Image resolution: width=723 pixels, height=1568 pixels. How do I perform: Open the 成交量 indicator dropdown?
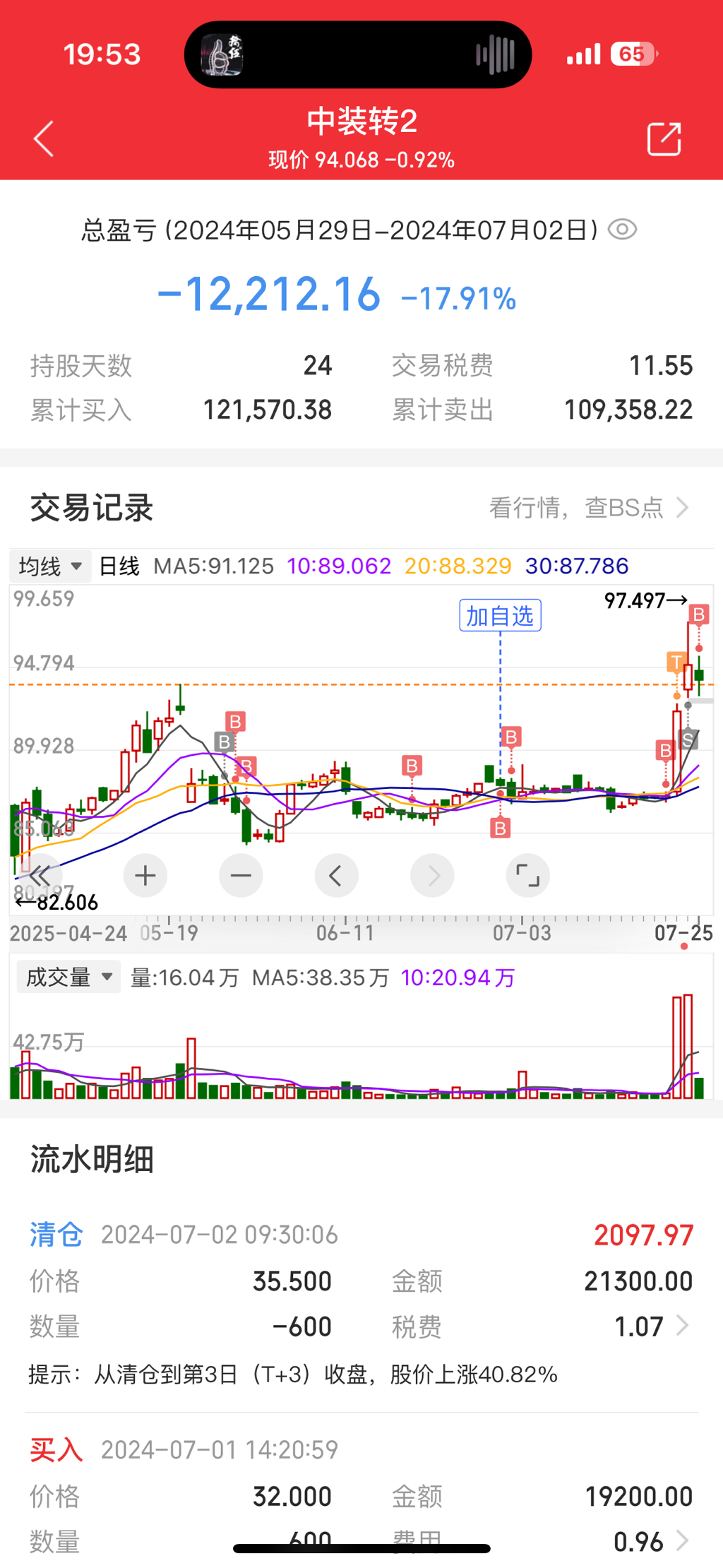coord(68,977)
